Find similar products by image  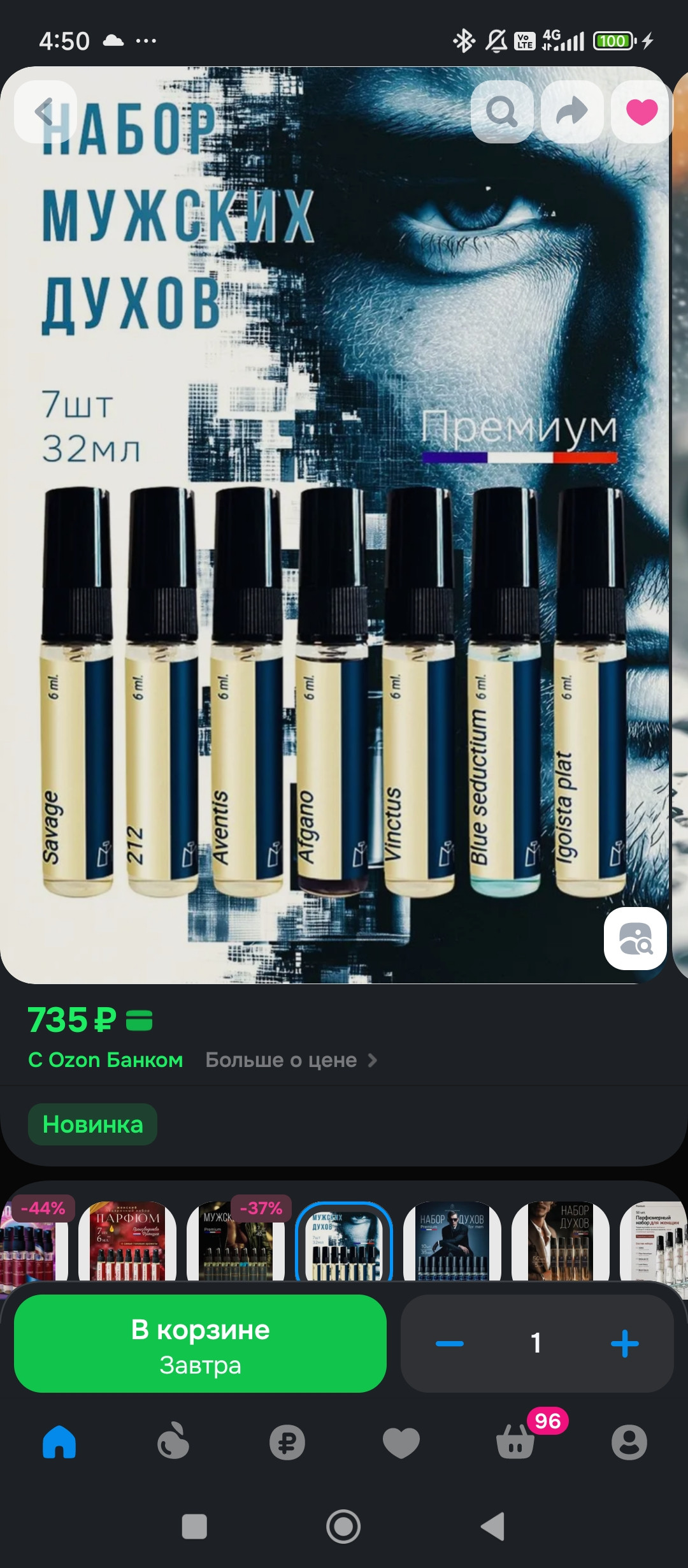click(x=635, y=938)
